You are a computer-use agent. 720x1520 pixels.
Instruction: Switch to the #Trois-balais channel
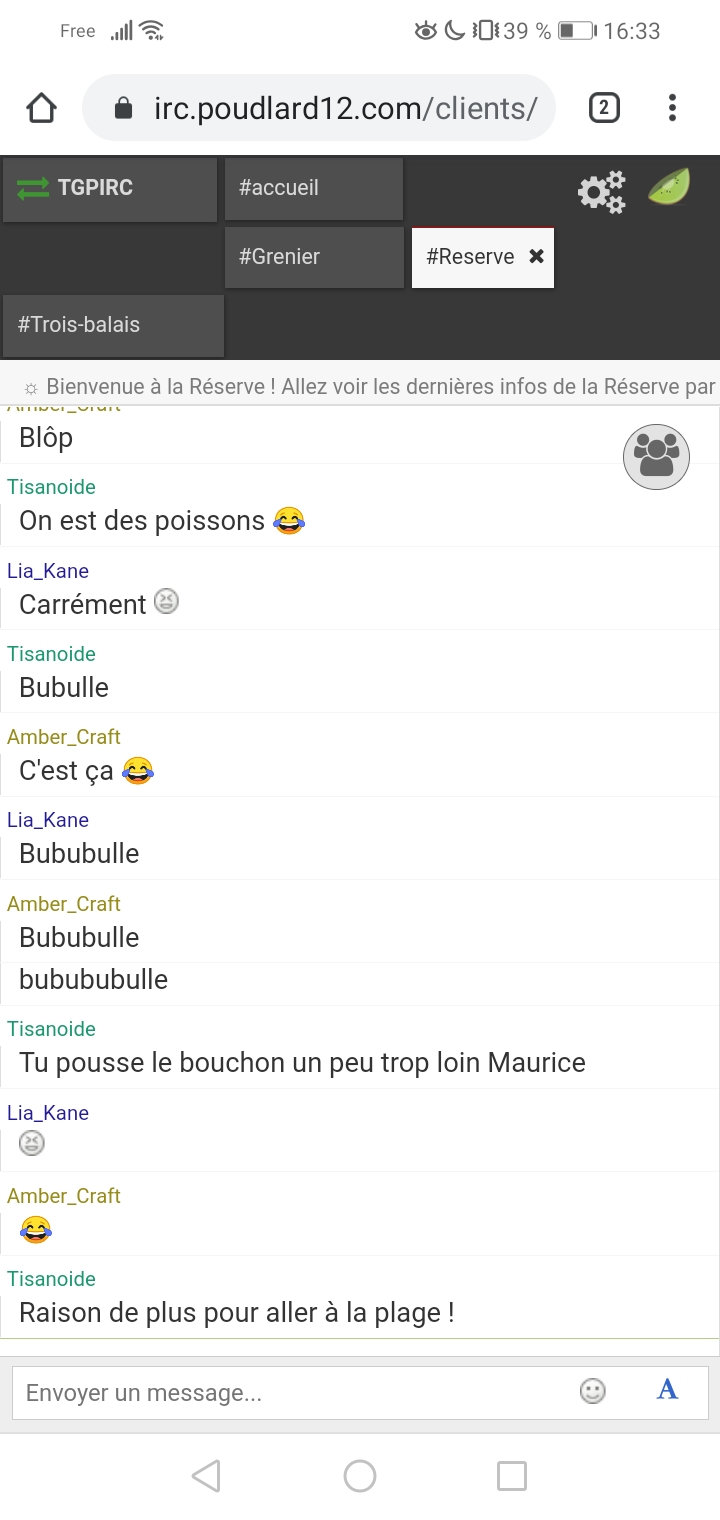pyautogui.click(x=113, y=325)
